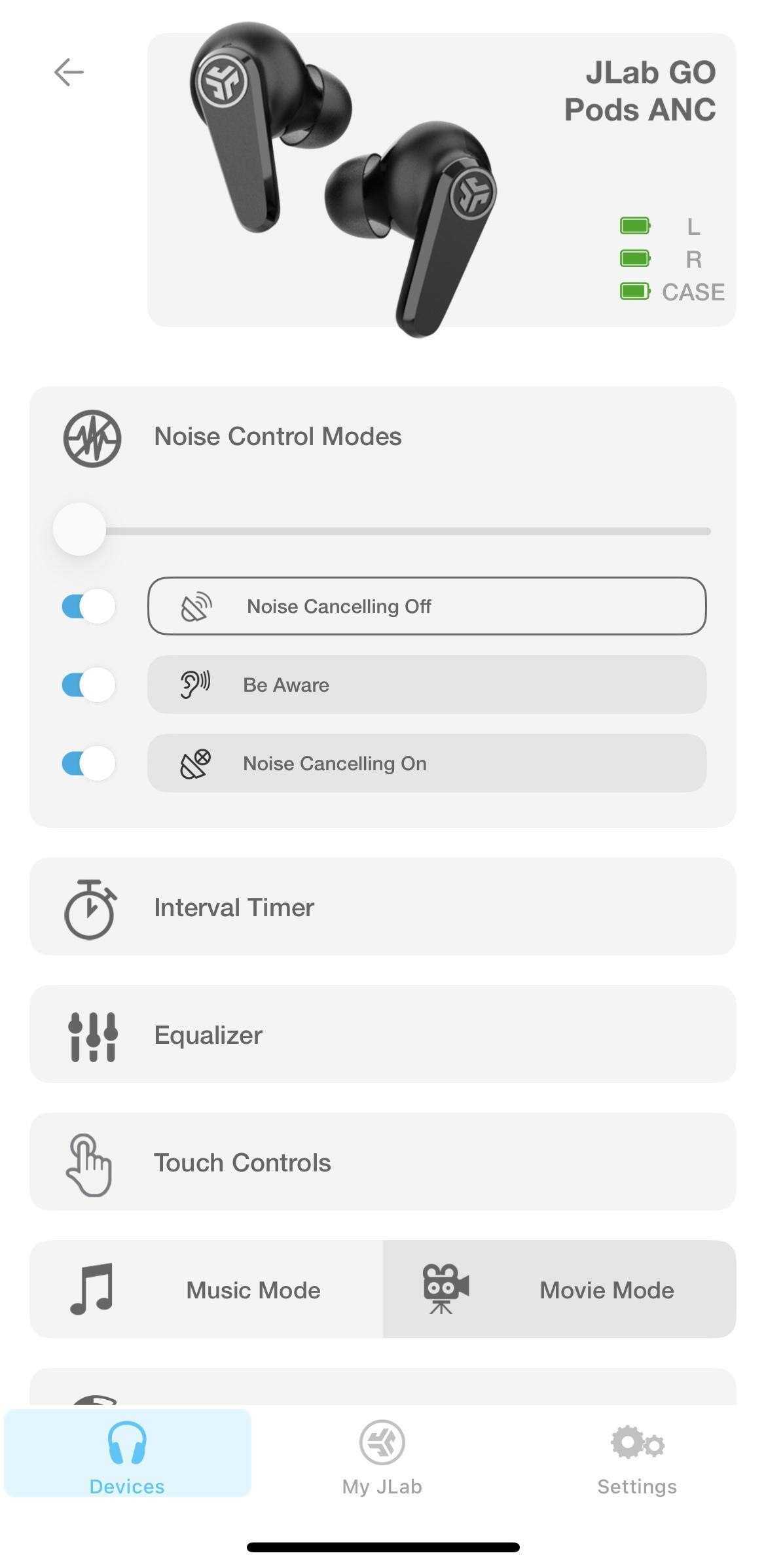Switch to Movie Mode
This screenshot has height=1568, width=766.
pyautogui.click(x=559, y=1289)
